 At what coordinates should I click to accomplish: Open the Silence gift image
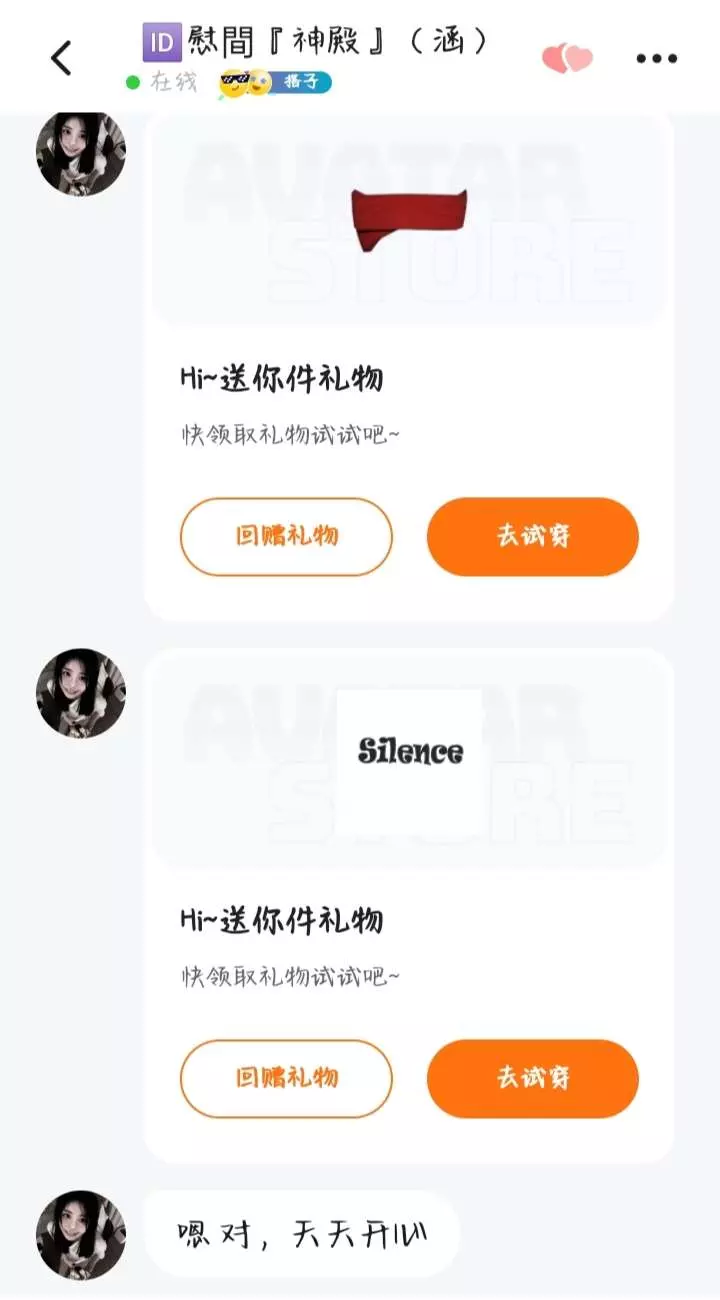tap(409, 761)
